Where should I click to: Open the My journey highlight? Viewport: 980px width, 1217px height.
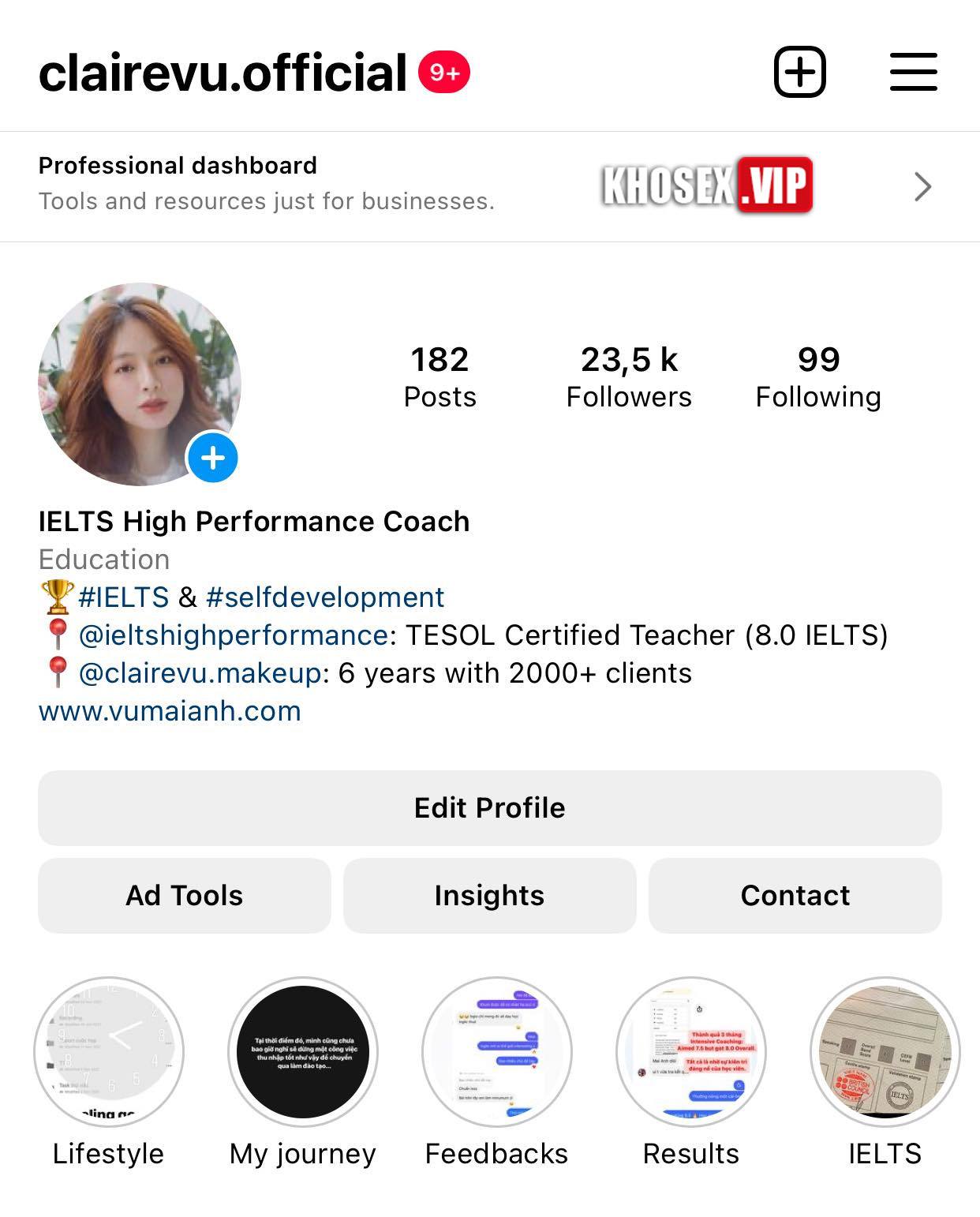coord(303,1052)
